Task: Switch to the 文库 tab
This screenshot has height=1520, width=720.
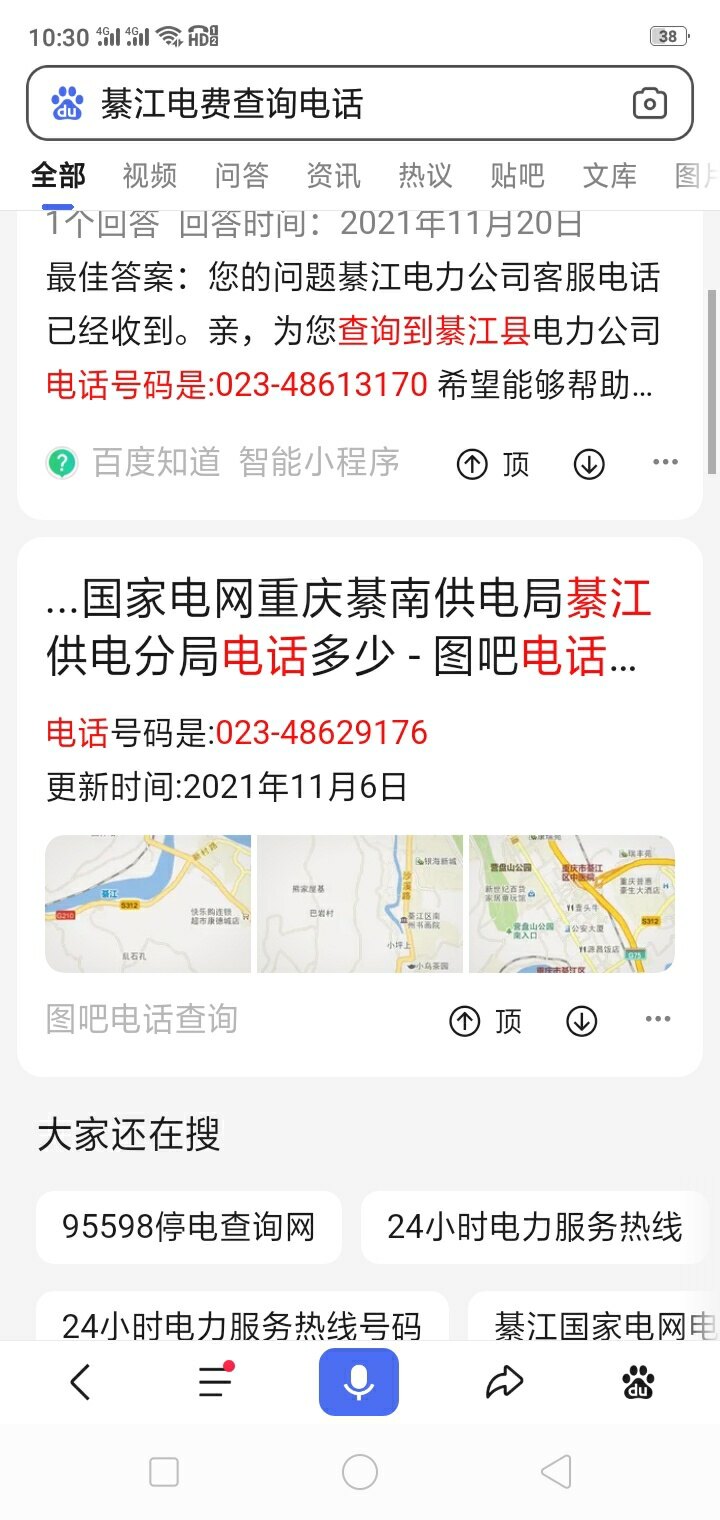Action: [610, 176]
